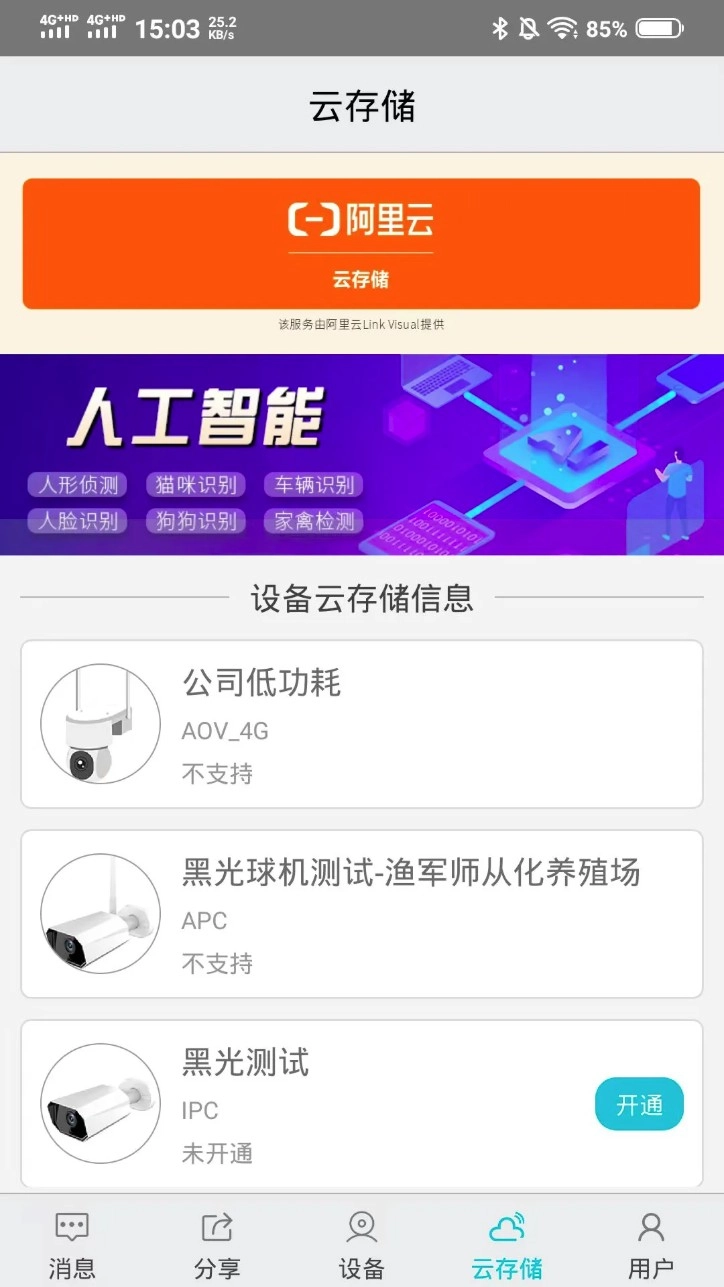Open the 黑光球机测试 device thumbnail
Screen dimensions: 724x1287
(99, 913)
